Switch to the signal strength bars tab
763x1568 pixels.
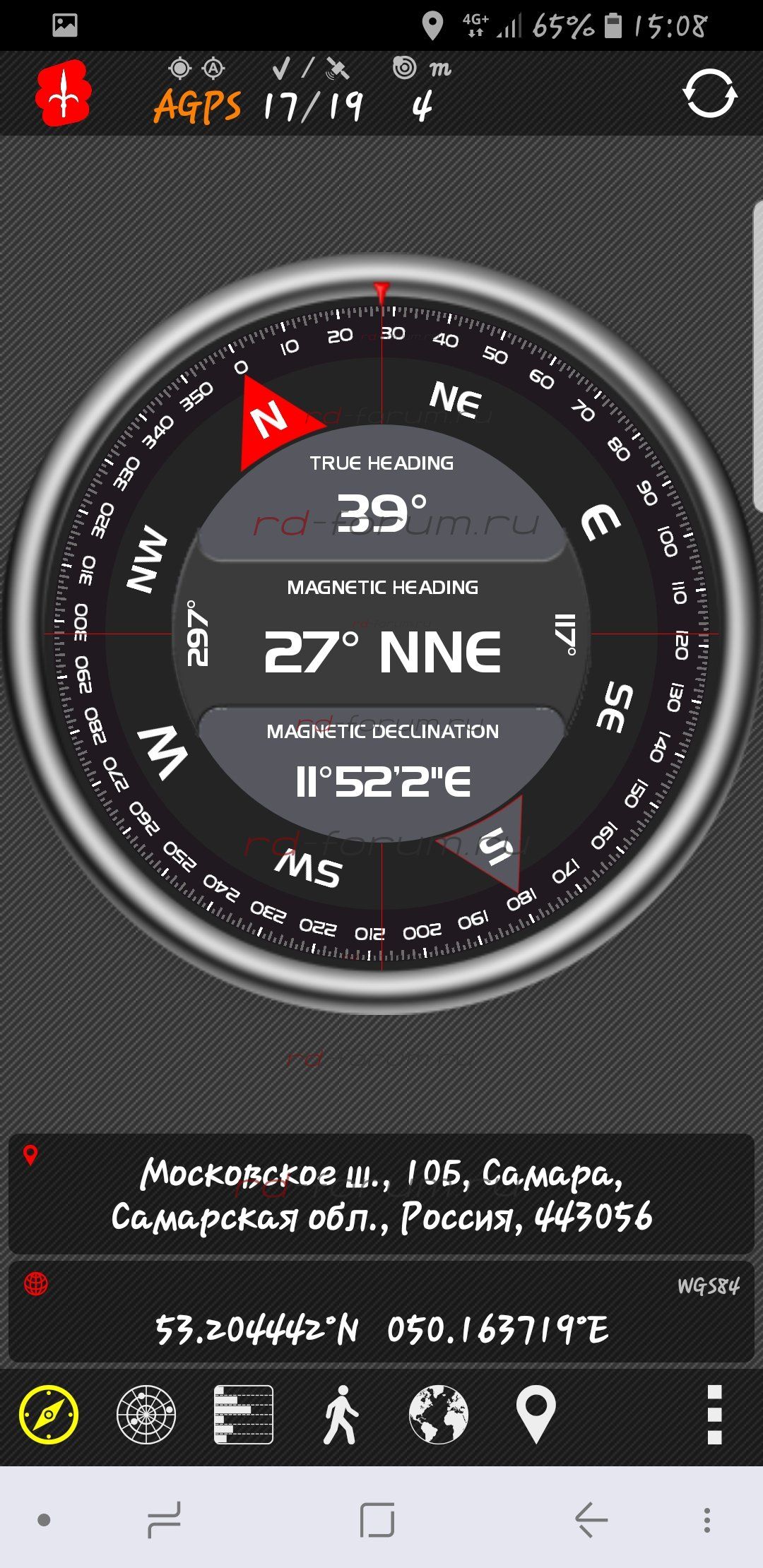(243, 1415)
